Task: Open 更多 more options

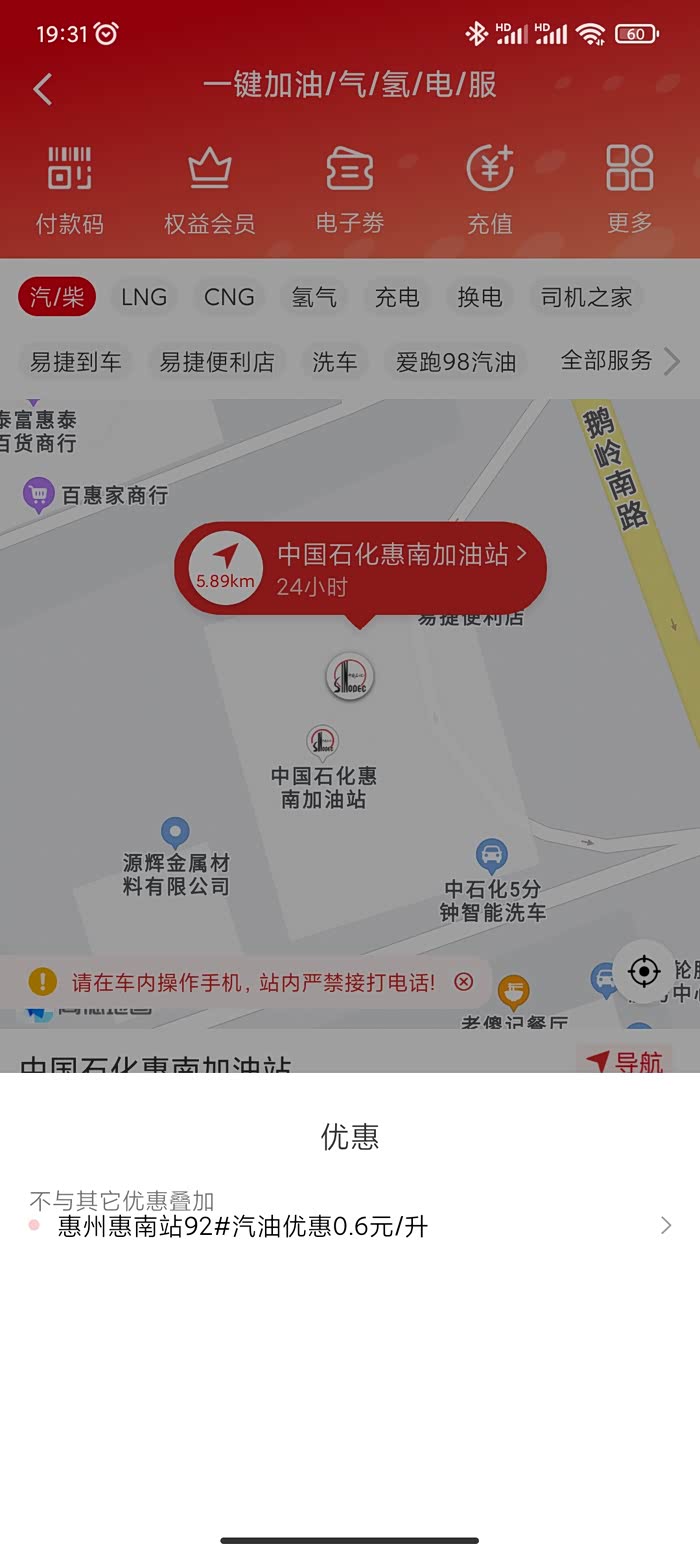Action: tap(630, 190)
